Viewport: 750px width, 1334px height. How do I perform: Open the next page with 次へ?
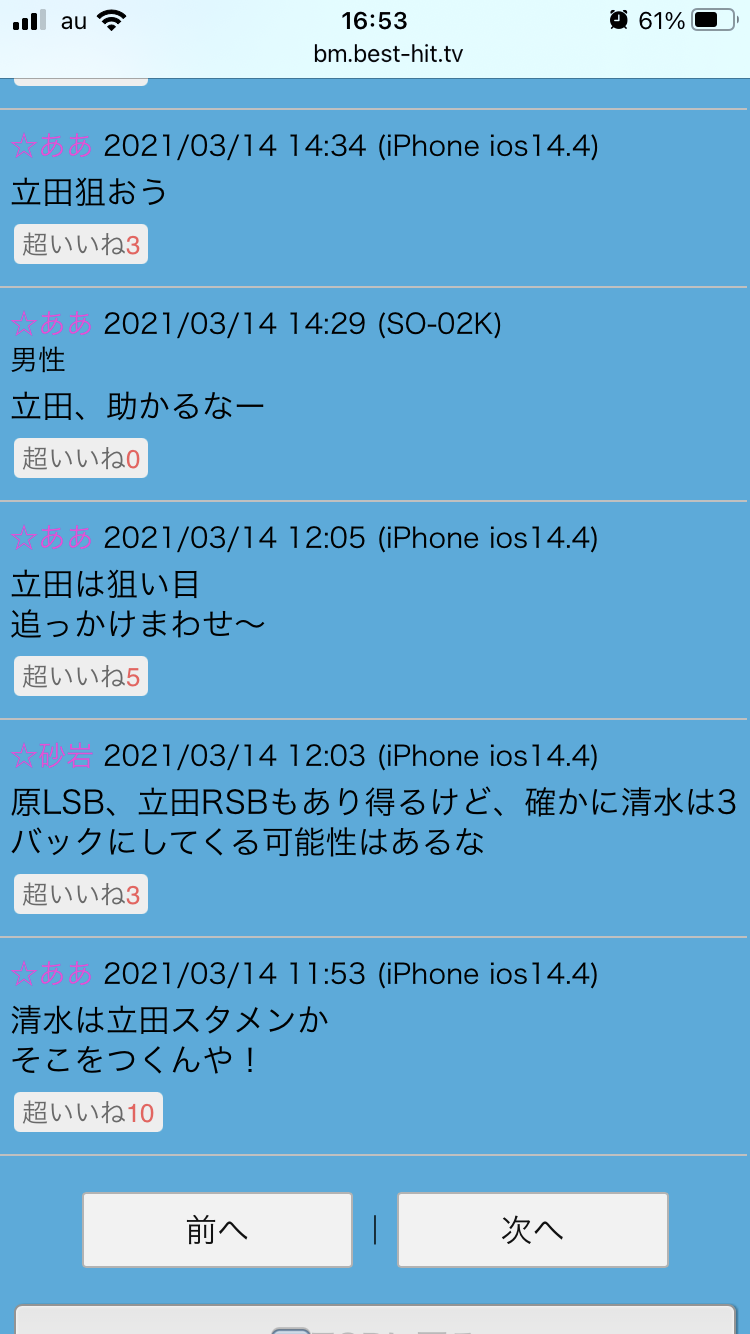tap(532, 1230)
